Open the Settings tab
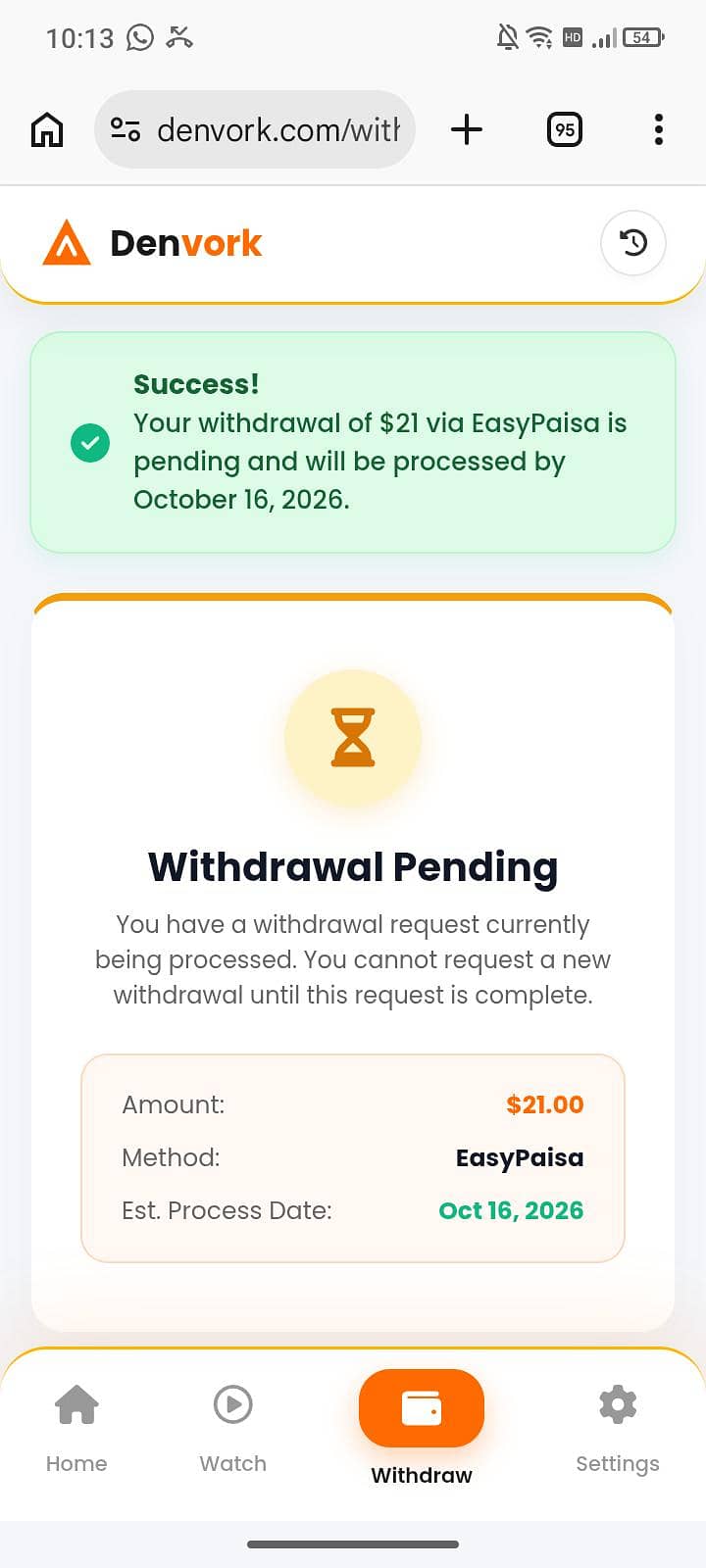 pos(618,1429)
